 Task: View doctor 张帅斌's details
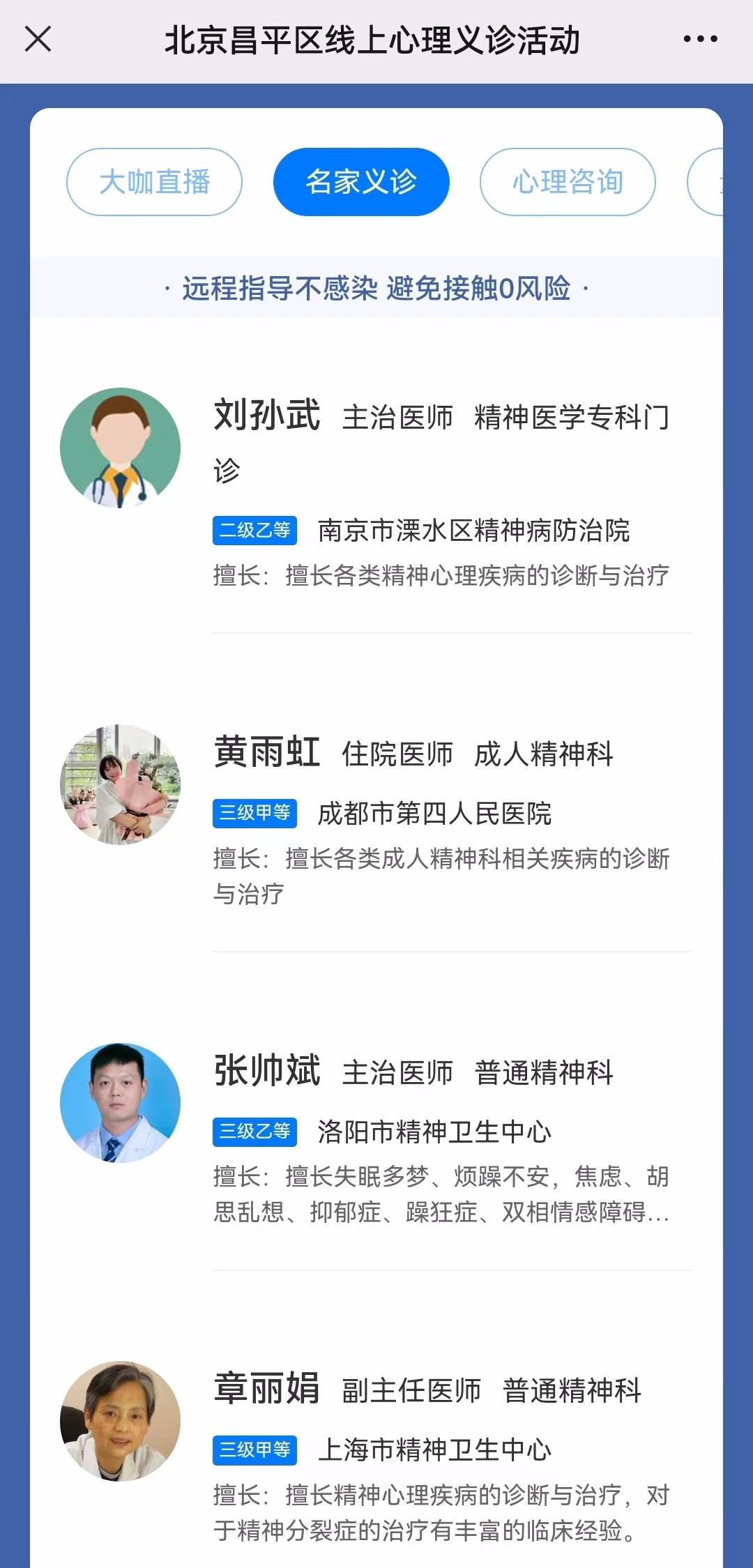point(266,1072)
